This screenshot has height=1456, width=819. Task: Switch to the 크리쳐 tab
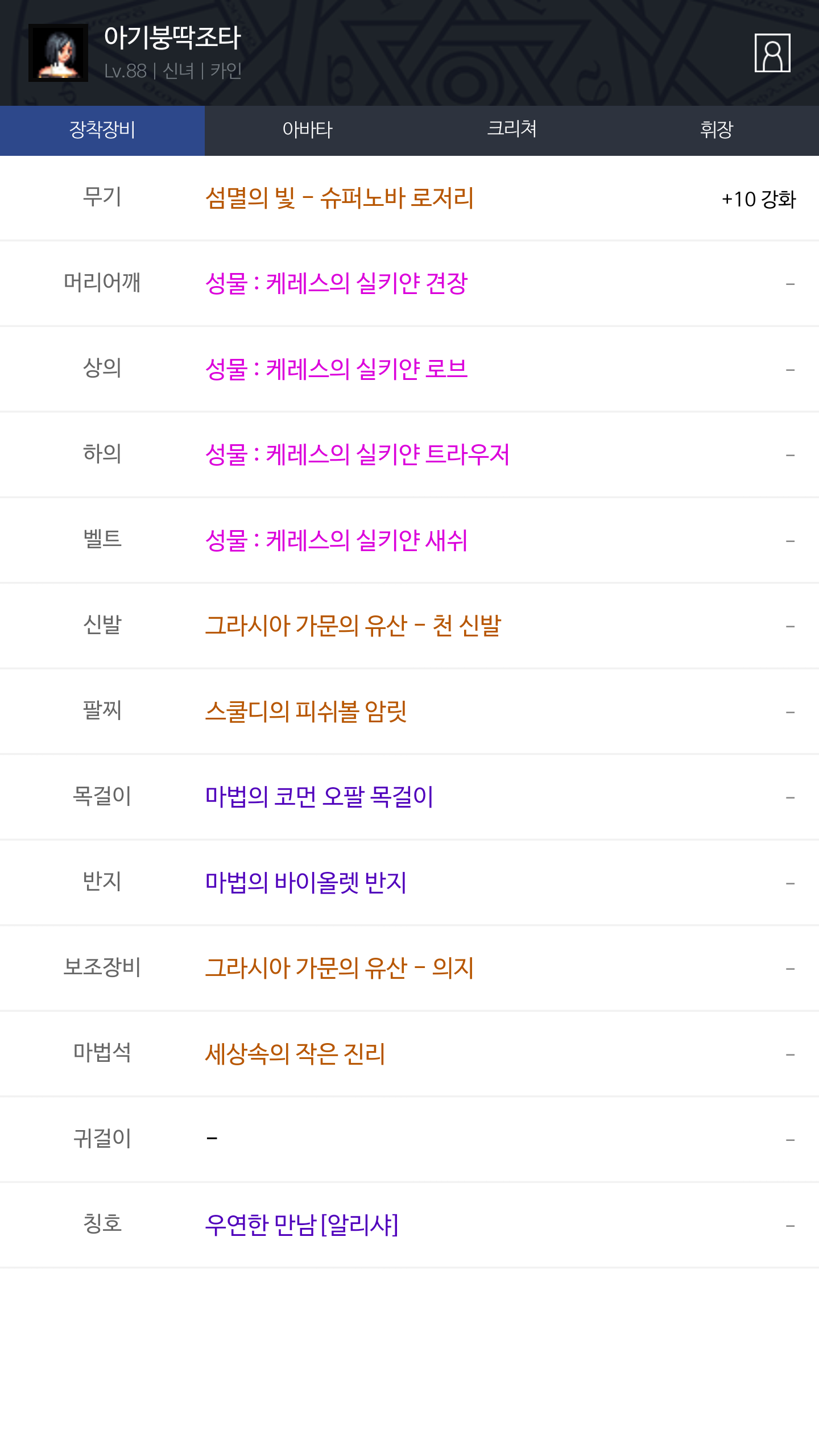tap(512, 130)
